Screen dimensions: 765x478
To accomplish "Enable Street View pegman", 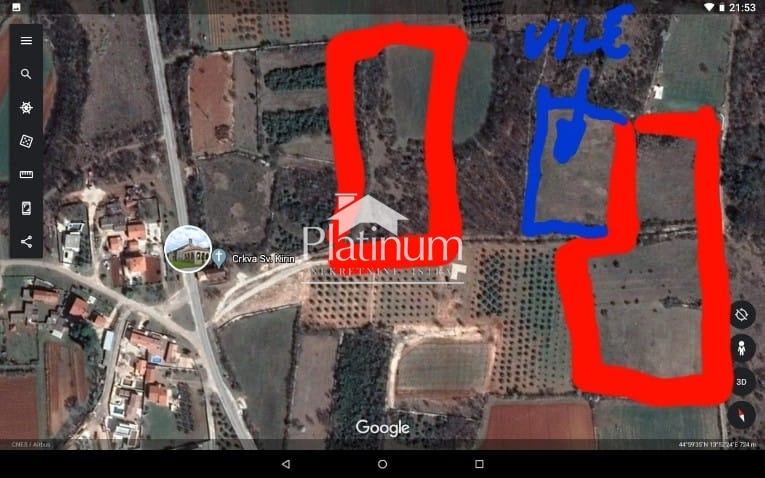I will [x=742, y=348].
